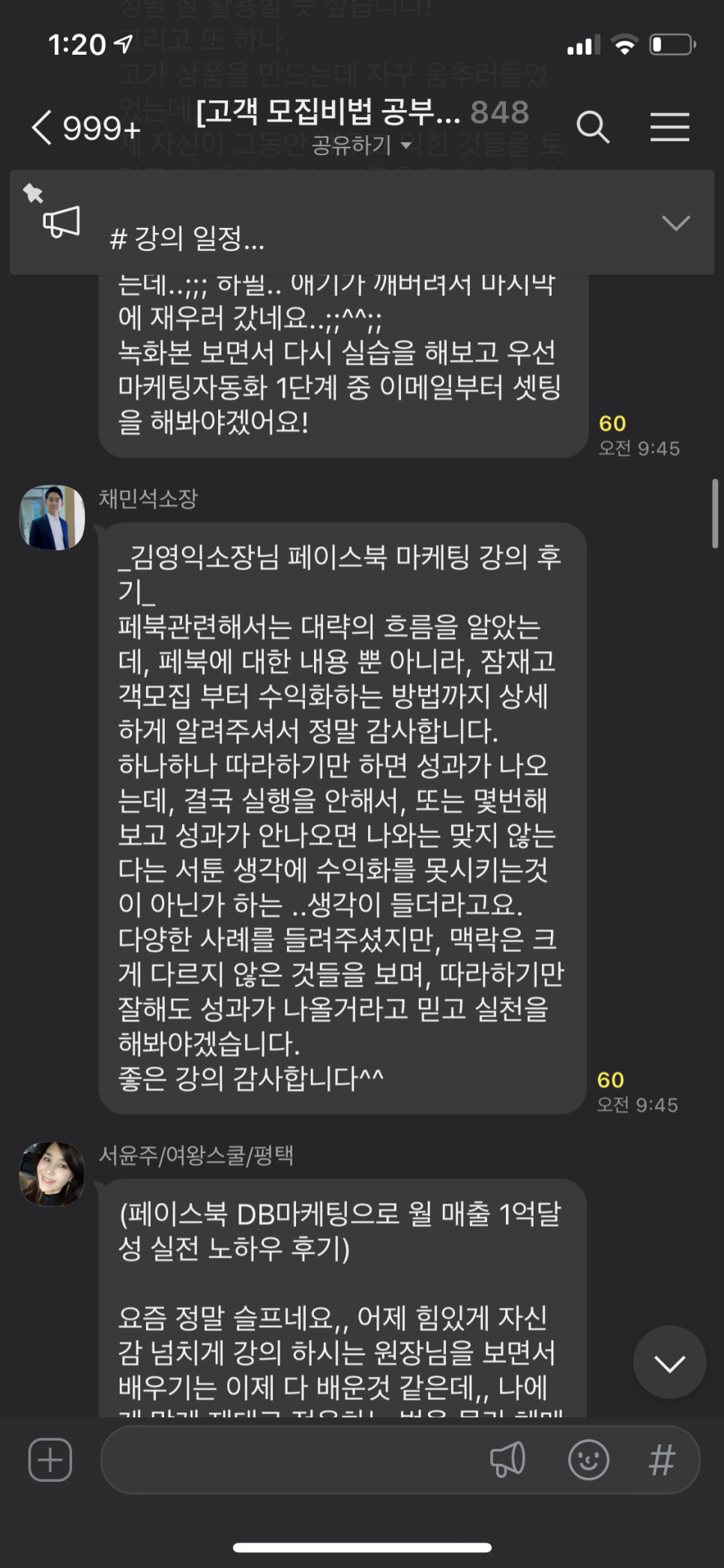Expand the pinned 강의 일정 notice
The width and height of the screenshot is (724, 1568).
tap(675, 223)
